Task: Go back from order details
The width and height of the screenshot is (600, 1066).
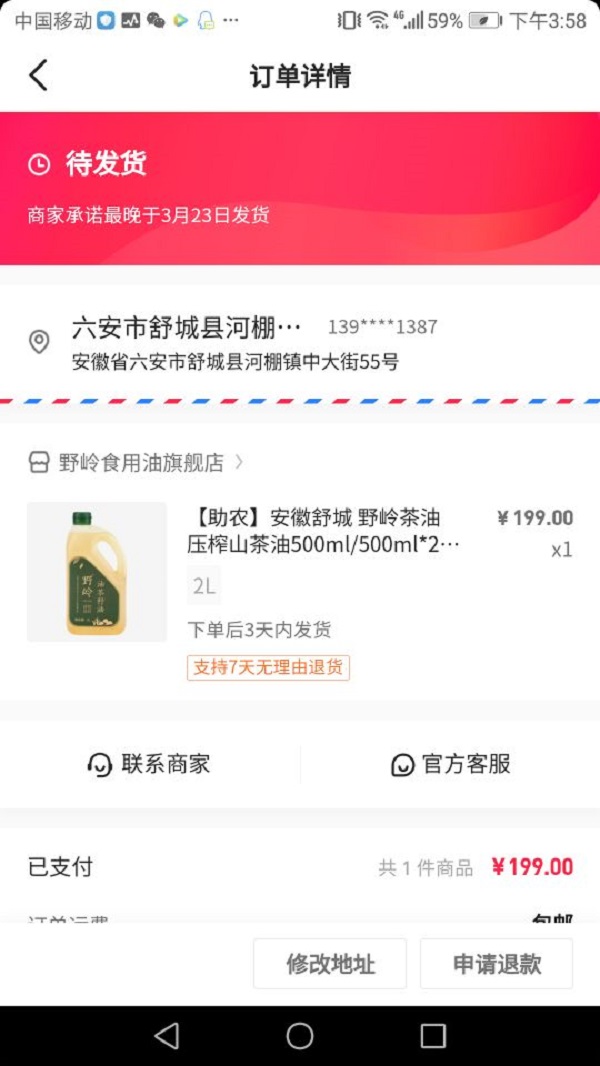Action: tap(38, 75)
